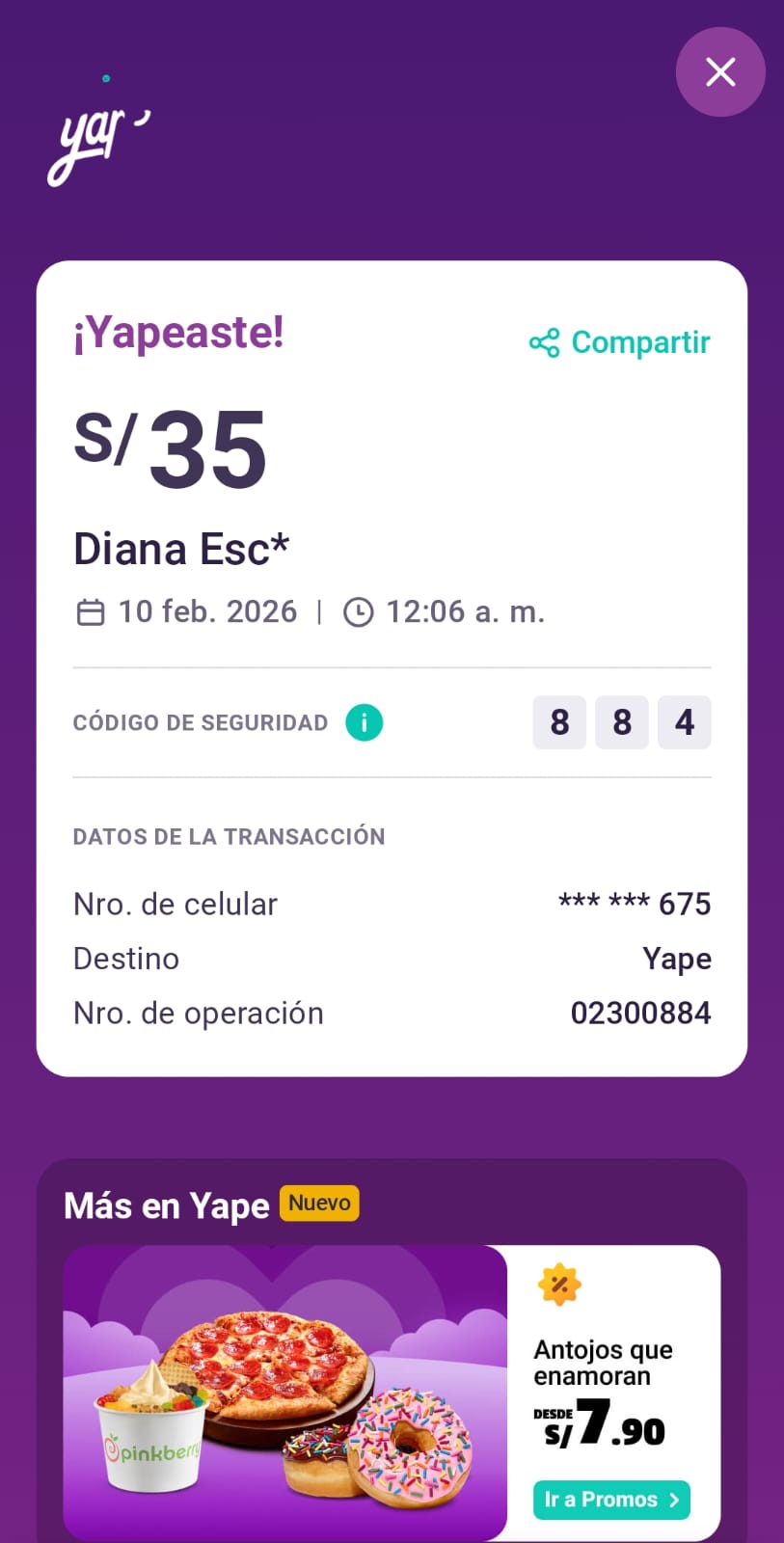Close the Yape payment receipt

pos(719,72)
